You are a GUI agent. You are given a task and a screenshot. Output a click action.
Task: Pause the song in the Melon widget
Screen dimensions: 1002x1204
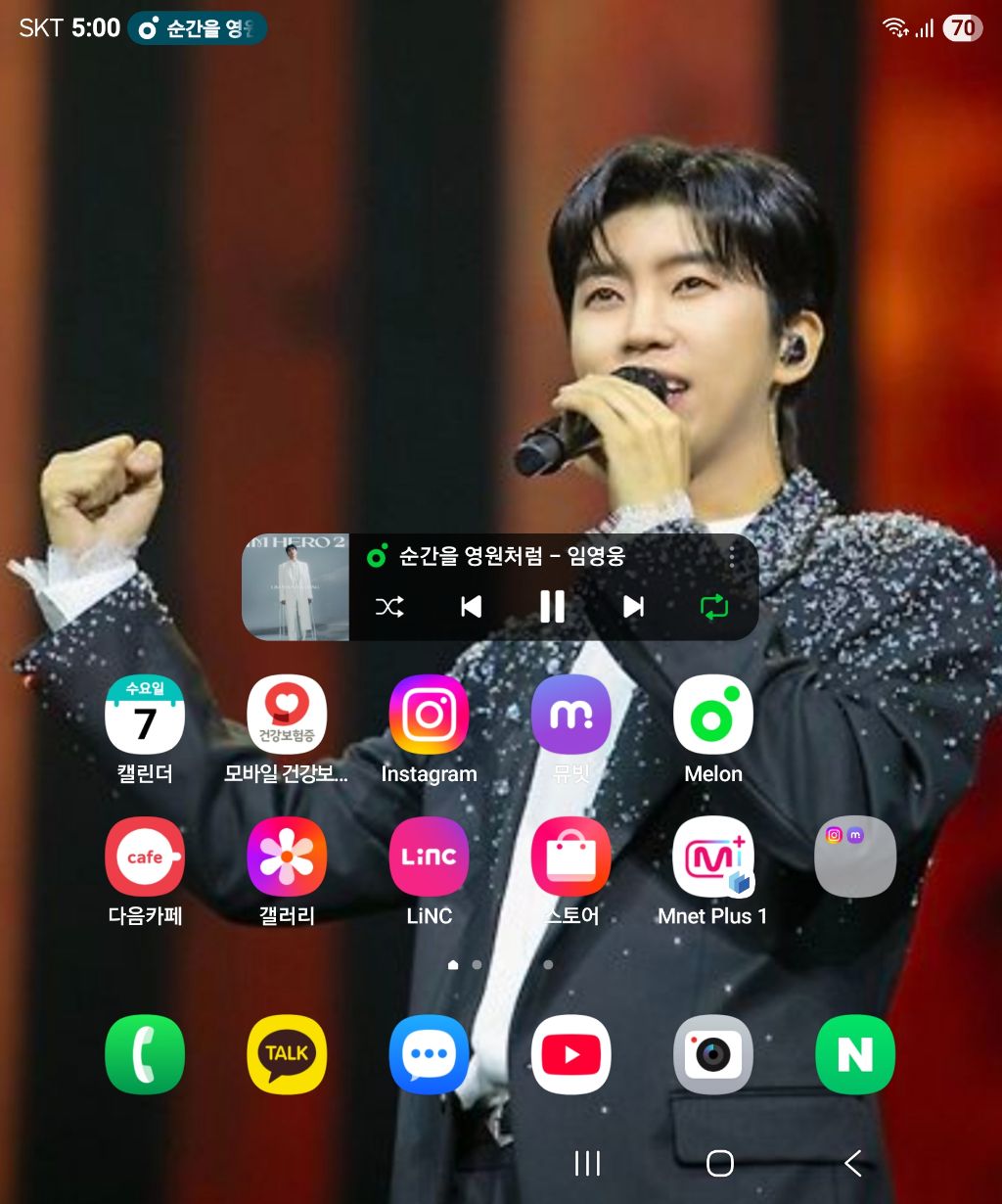click(x=553, y=607)
